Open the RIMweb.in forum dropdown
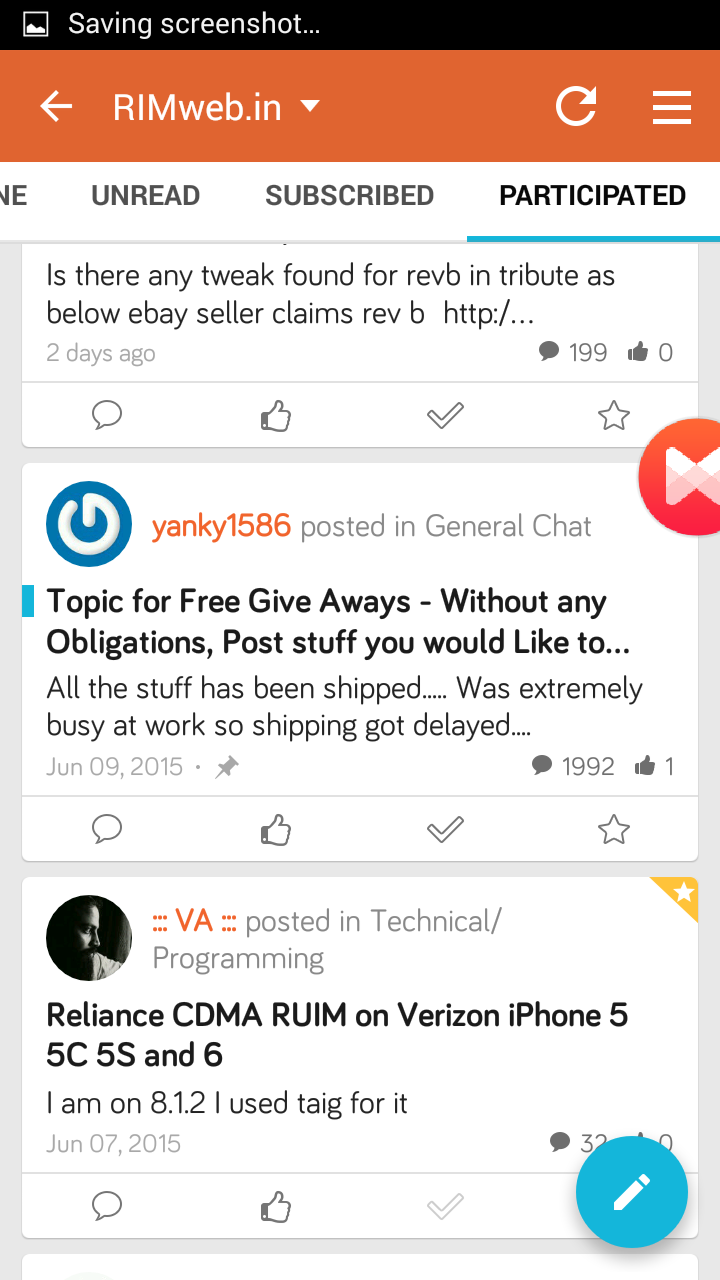This screenshot has height=1280, width=720. 216,106
